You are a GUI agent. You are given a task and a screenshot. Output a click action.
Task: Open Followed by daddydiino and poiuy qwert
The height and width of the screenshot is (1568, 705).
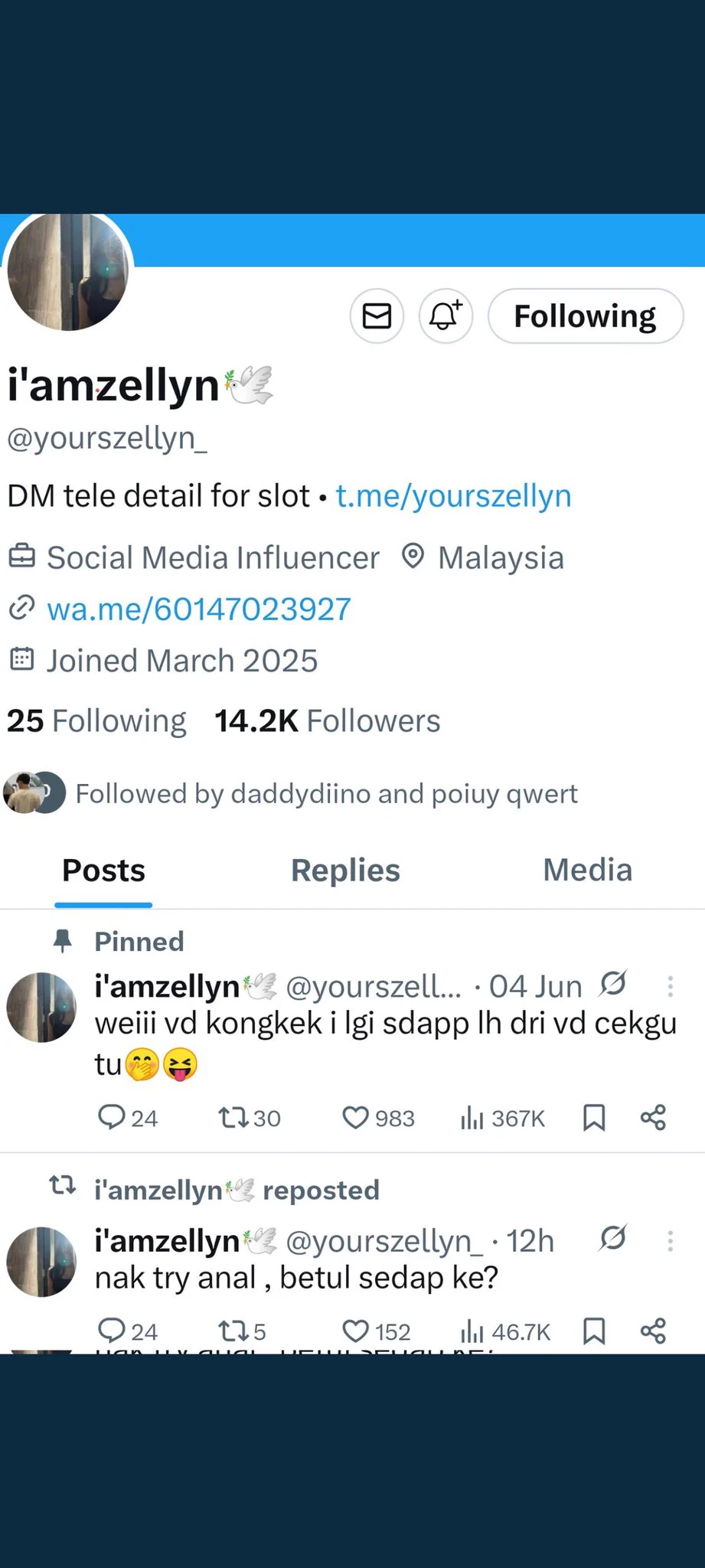point(326,794)
